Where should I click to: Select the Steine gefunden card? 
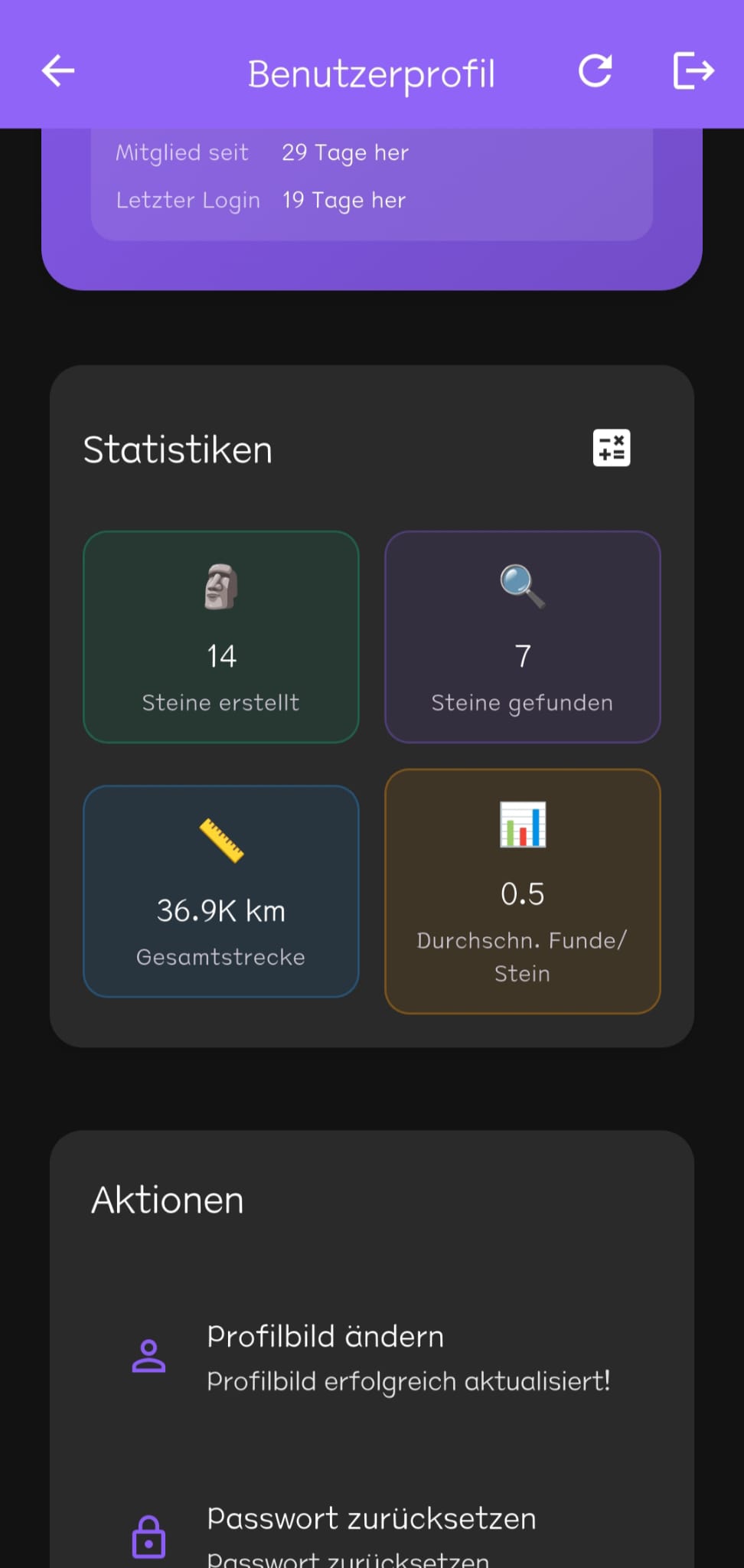[x=521, y=637]
